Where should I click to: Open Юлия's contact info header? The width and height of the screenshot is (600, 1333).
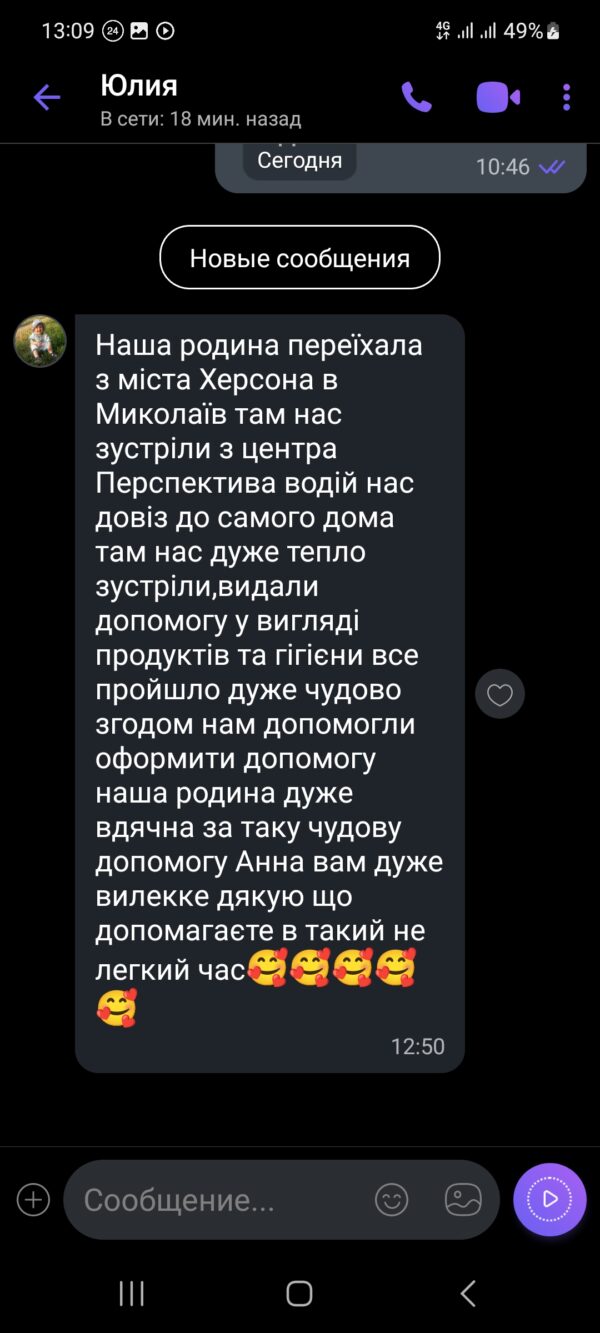coord(200,100)
